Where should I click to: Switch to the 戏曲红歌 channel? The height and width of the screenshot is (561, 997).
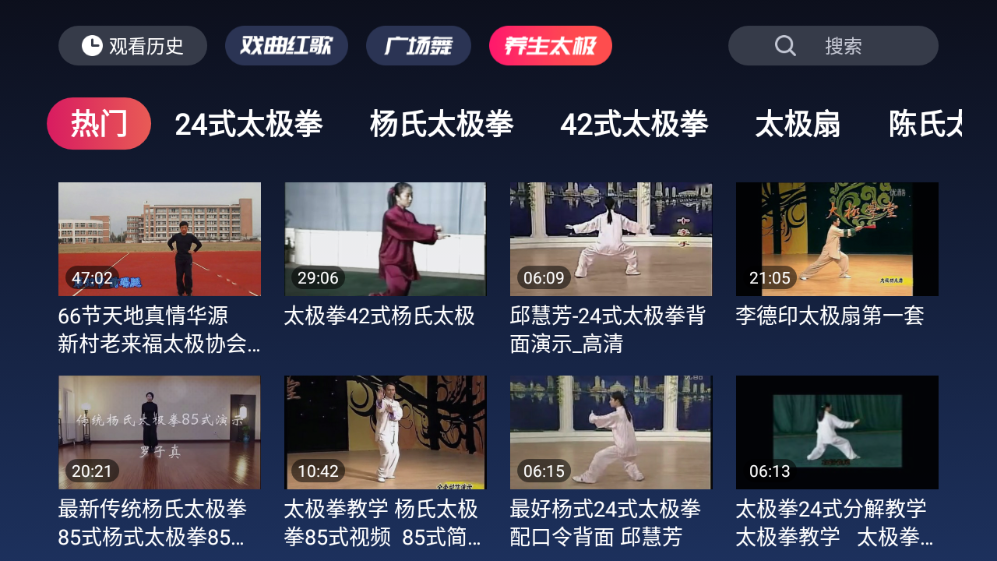click(x=286, y=46)
